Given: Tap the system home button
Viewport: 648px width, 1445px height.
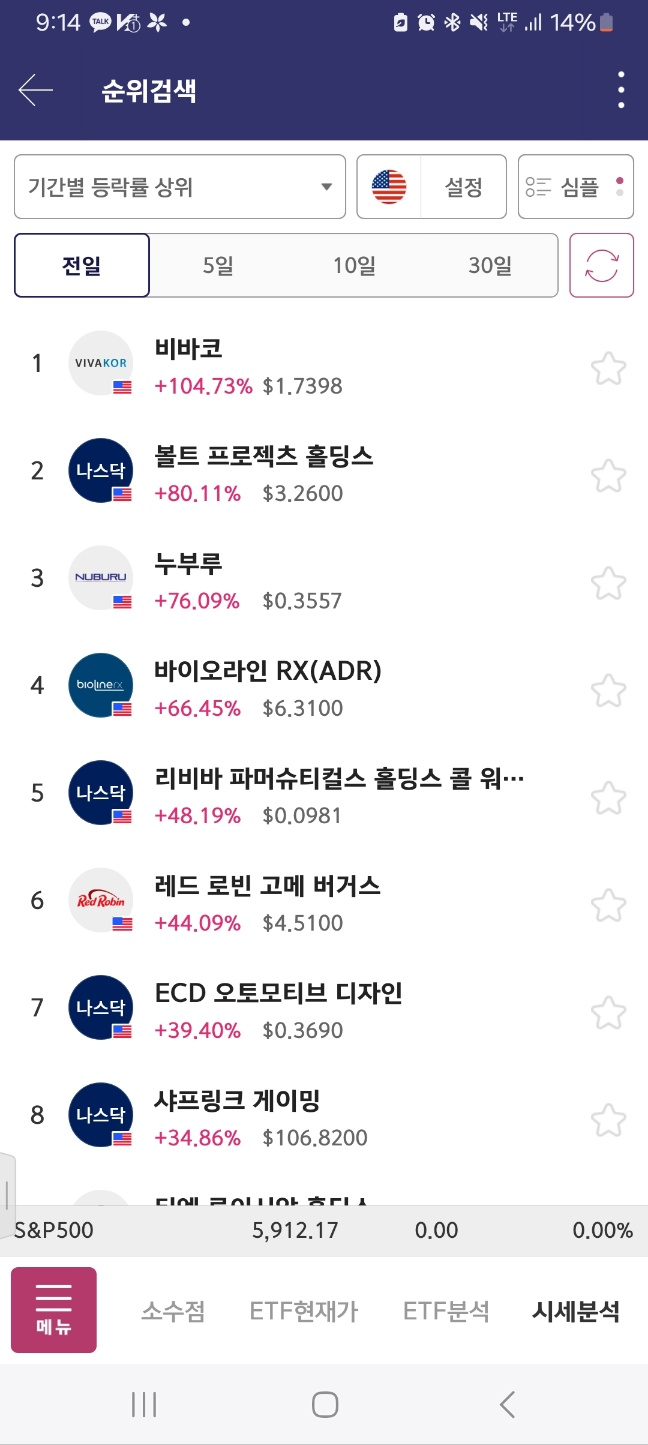Looking at the screenshot, I should (324, 1404).
